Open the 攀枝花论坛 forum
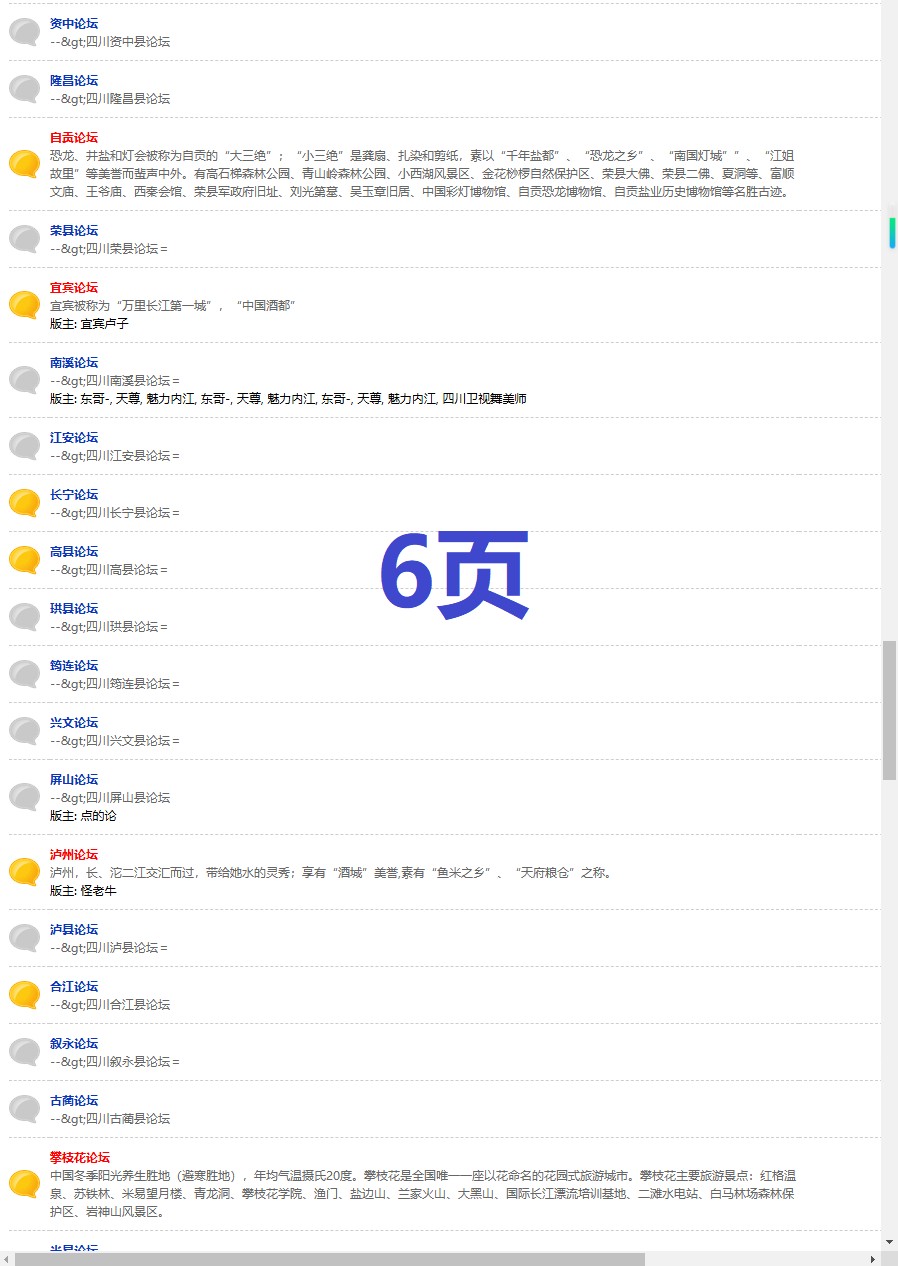 pyautogui.click(x=80, y=1157)
